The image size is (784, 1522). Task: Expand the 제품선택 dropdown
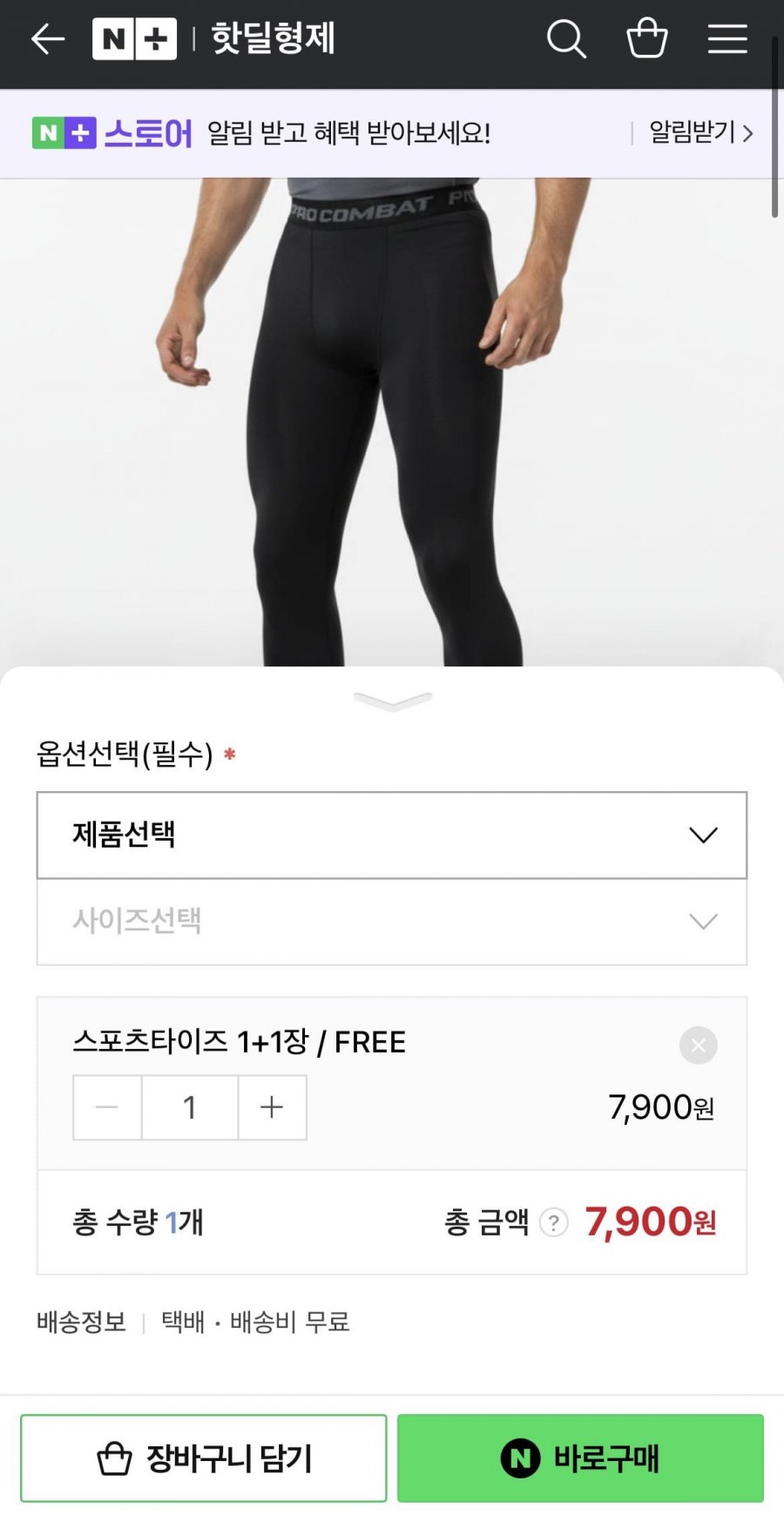[392, 835]
